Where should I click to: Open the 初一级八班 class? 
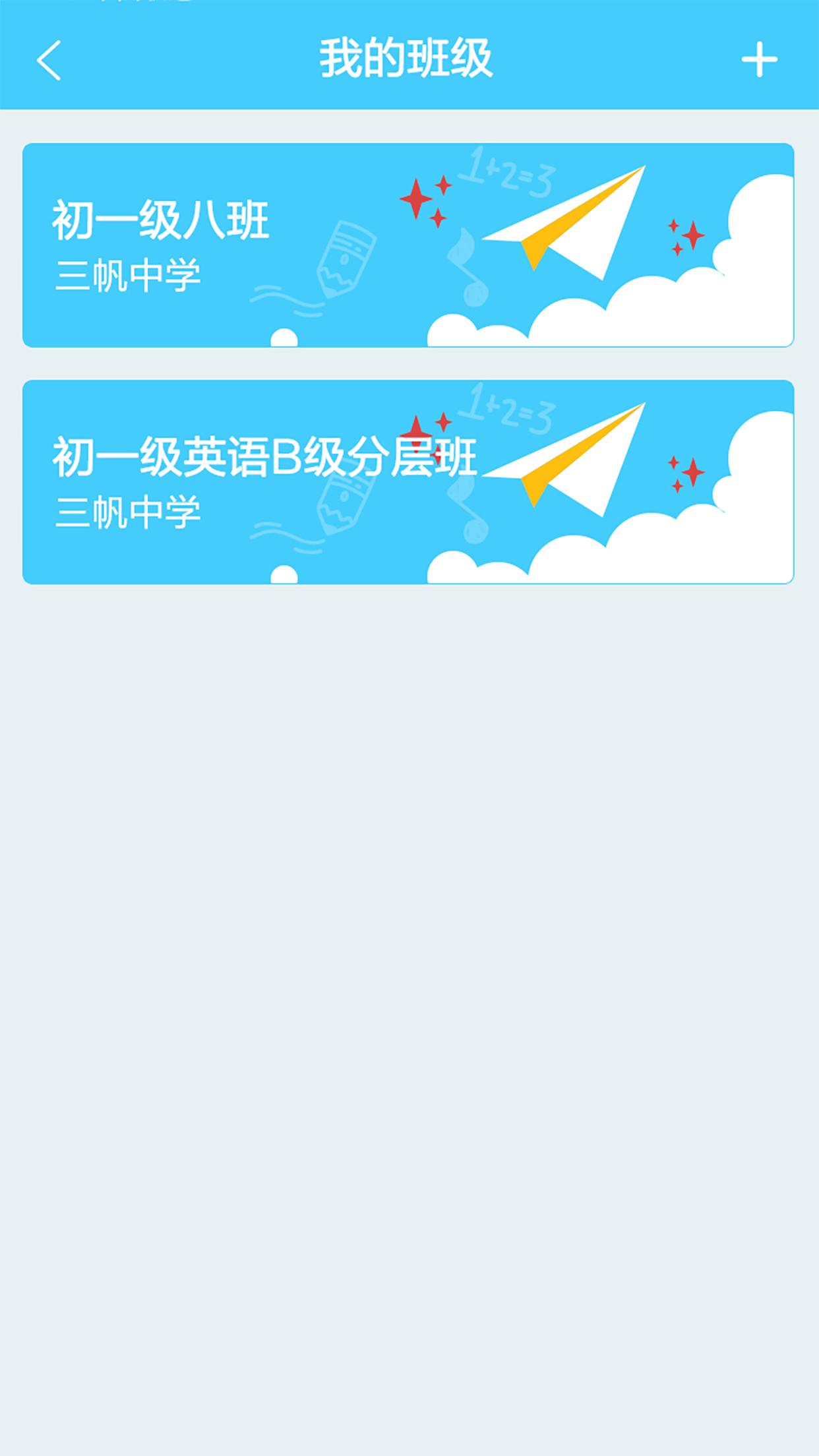[409, 244]
